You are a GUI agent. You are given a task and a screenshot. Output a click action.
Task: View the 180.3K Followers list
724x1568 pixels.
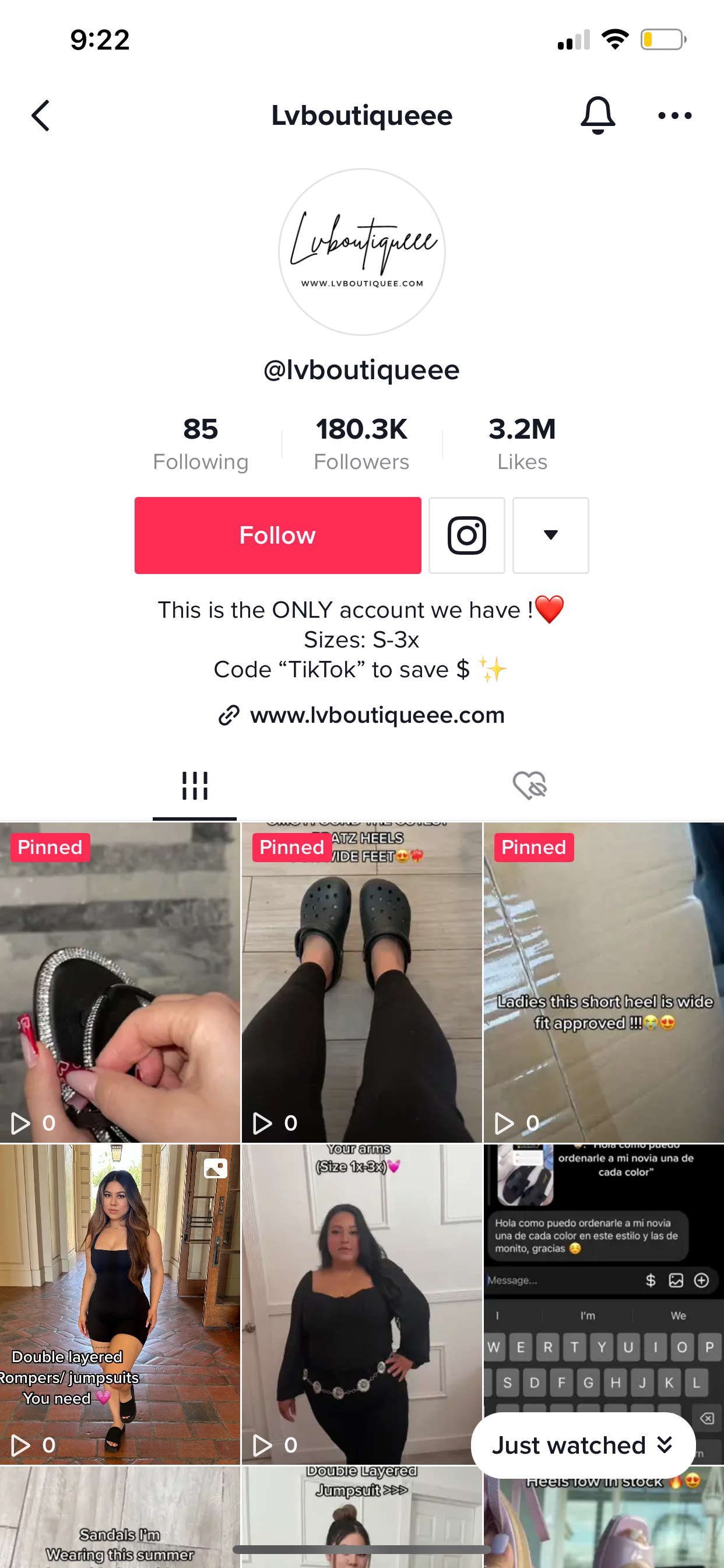(x=361, y=443)
